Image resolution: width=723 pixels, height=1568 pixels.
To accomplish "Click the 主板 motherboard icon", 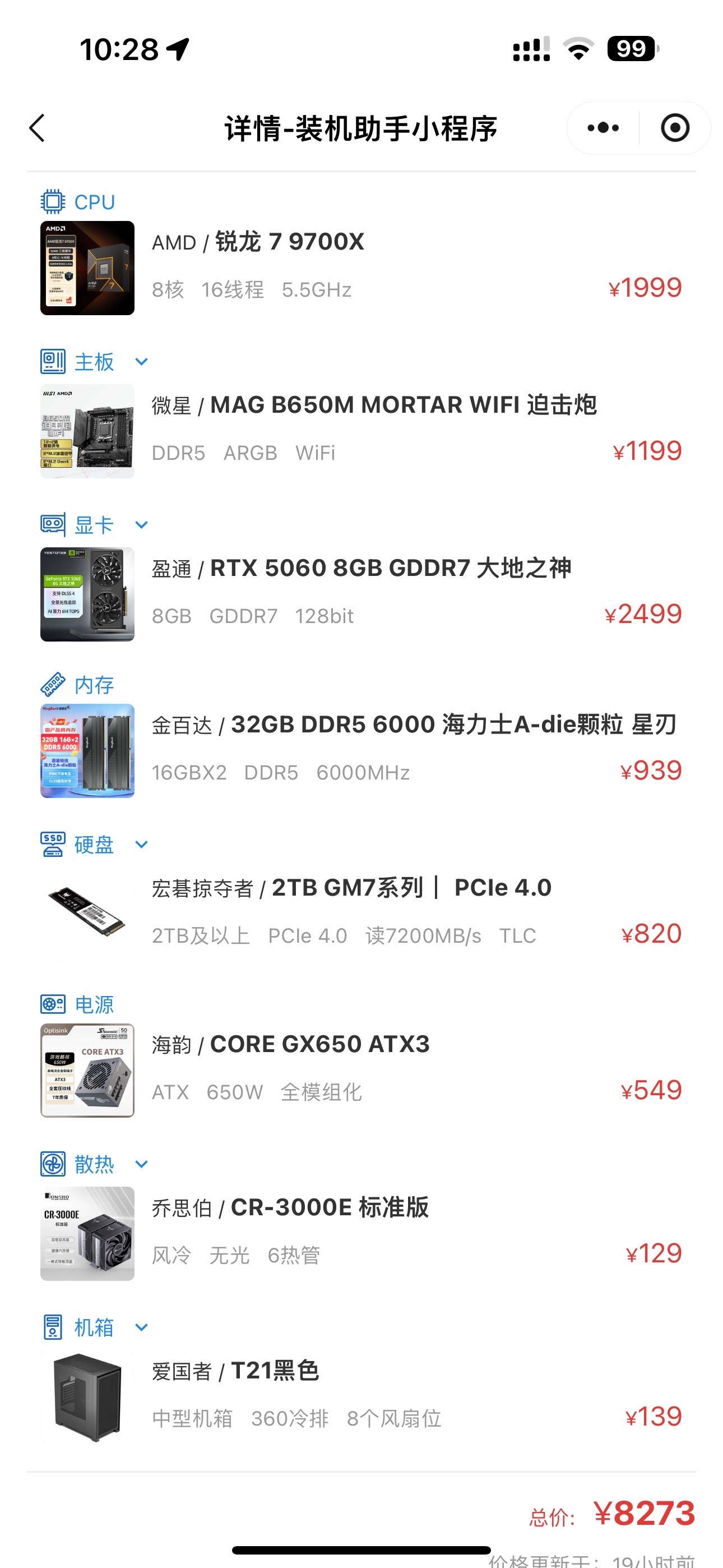I will [52, 362].
